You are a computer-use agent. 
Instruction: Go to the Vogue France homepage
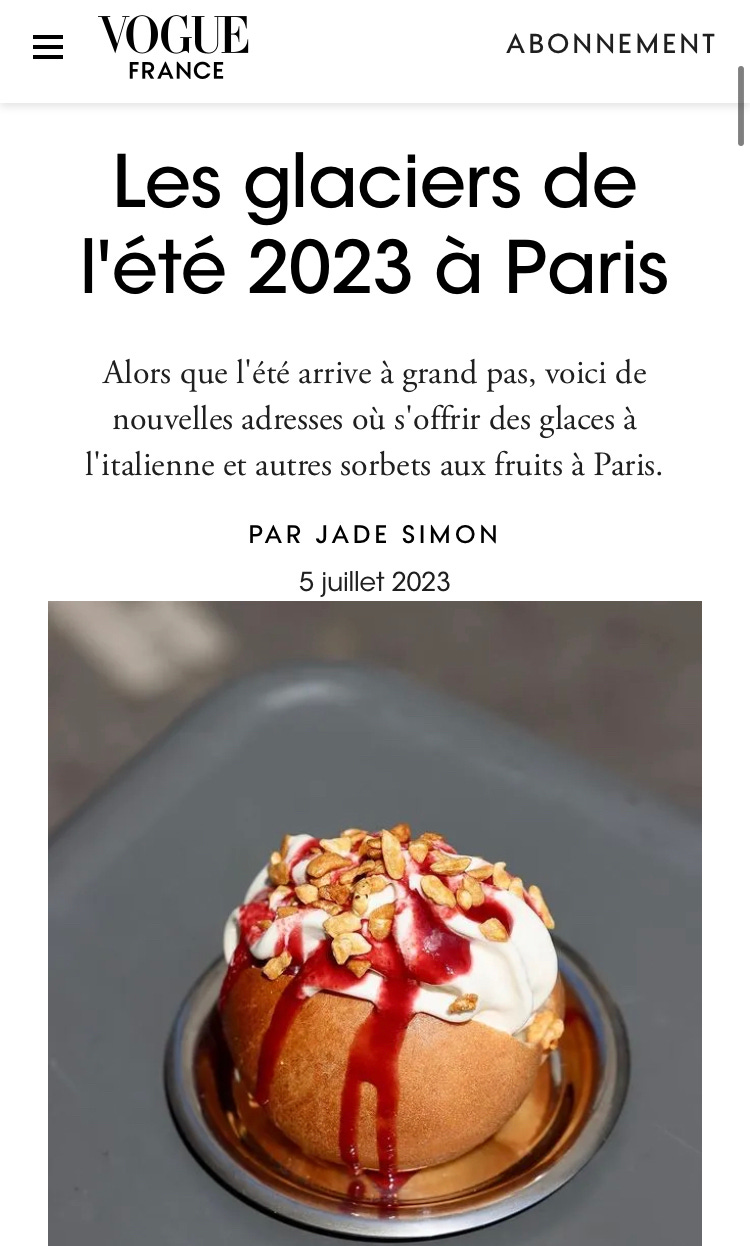click(174, 47)
